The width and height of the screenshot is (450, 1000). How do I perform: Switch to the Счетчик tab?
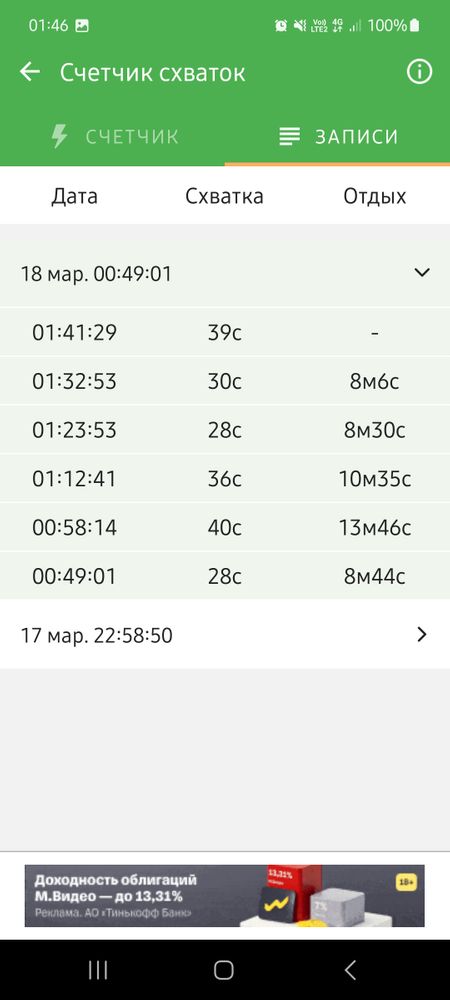tap(113, 136)
